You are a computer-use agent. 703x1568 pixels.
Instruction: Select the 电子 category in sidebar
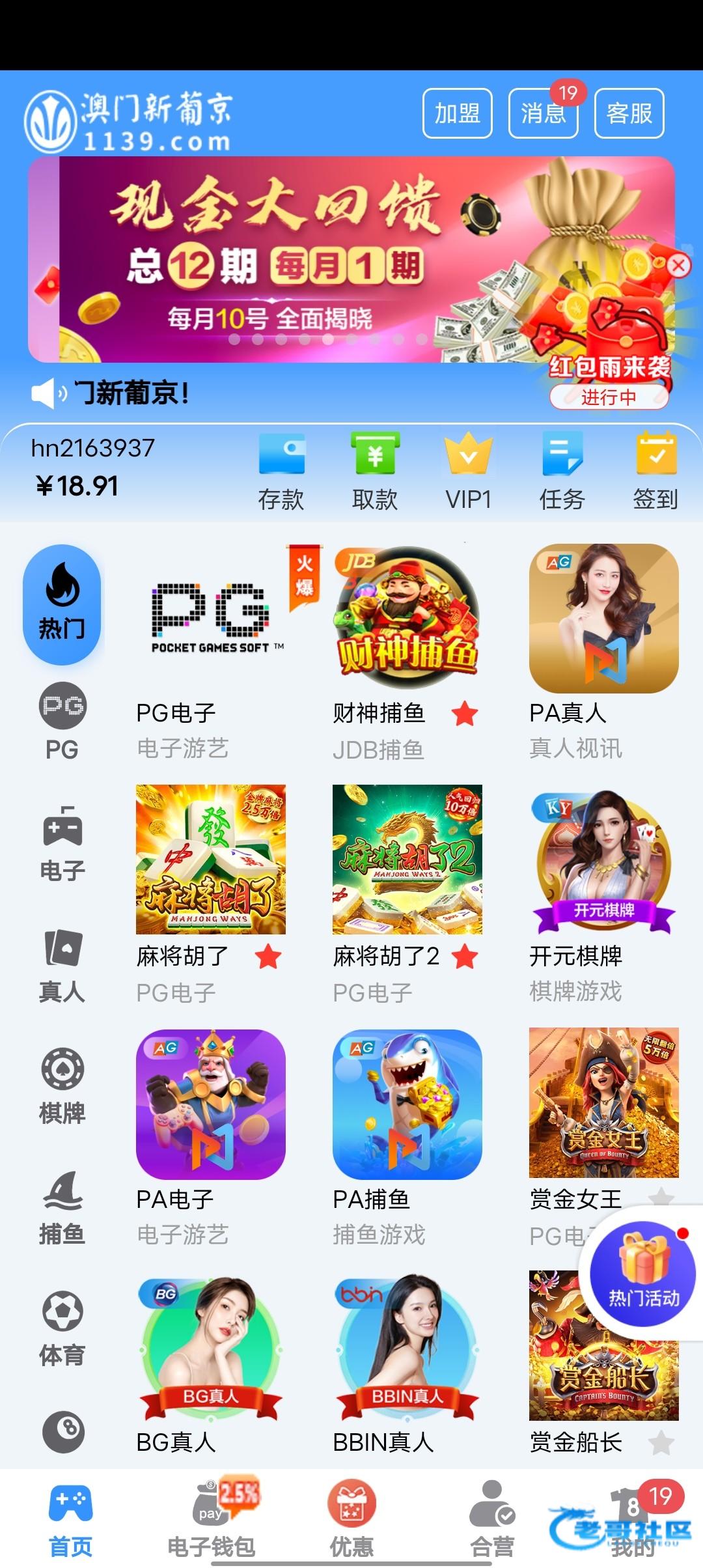62,843
